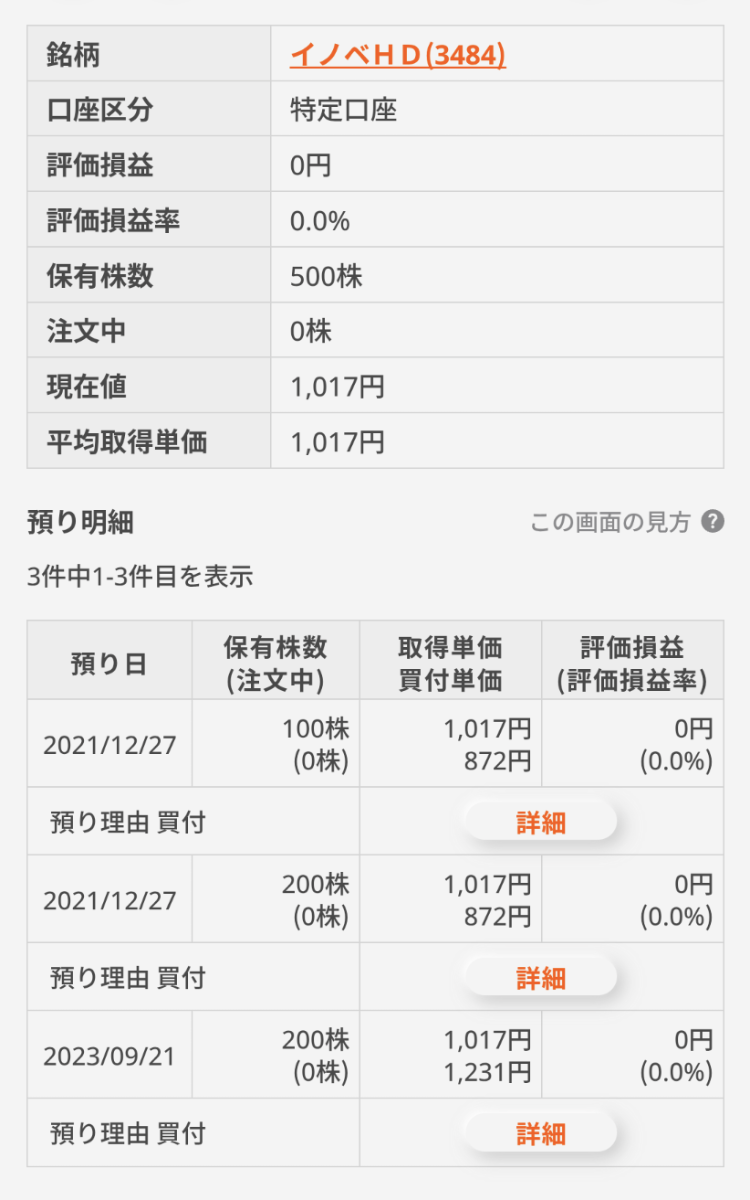750x1200 pixels.
Task: View 詳細 for the 2023/09/21 holding
Action: pyautogui.click(x=540, y=1133)
